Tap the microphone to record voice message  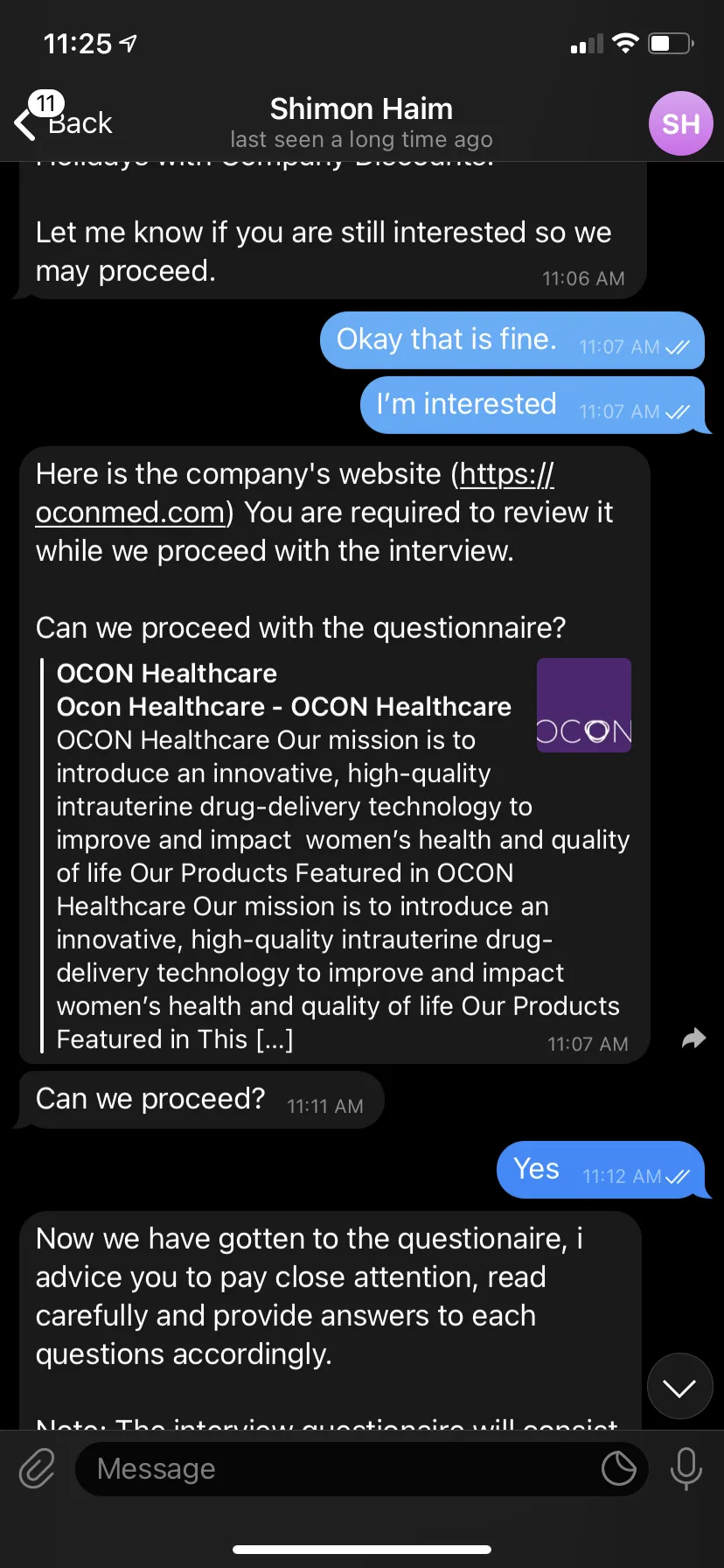[x=686, y=1468]
